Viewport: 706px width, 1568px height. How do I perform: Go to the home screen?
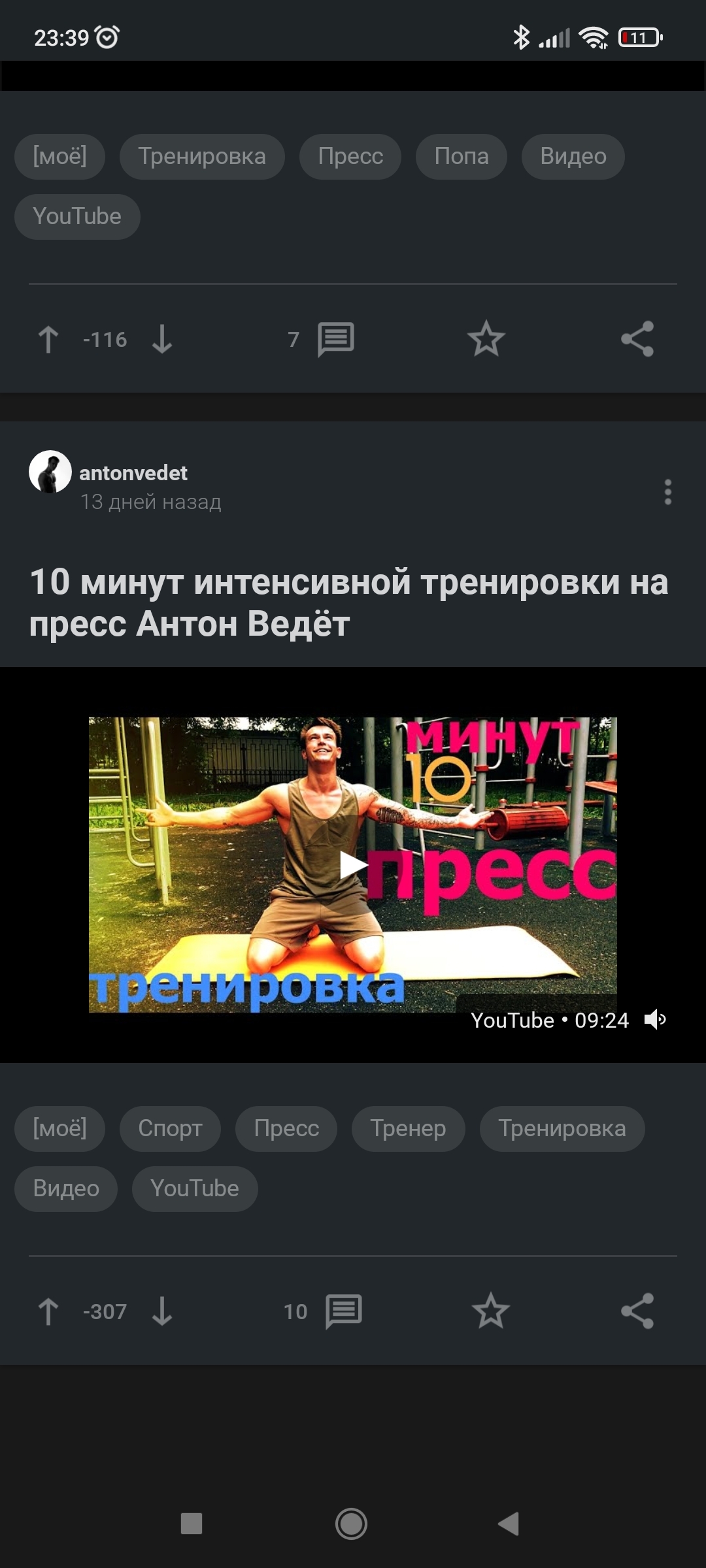click(352, 1524)
